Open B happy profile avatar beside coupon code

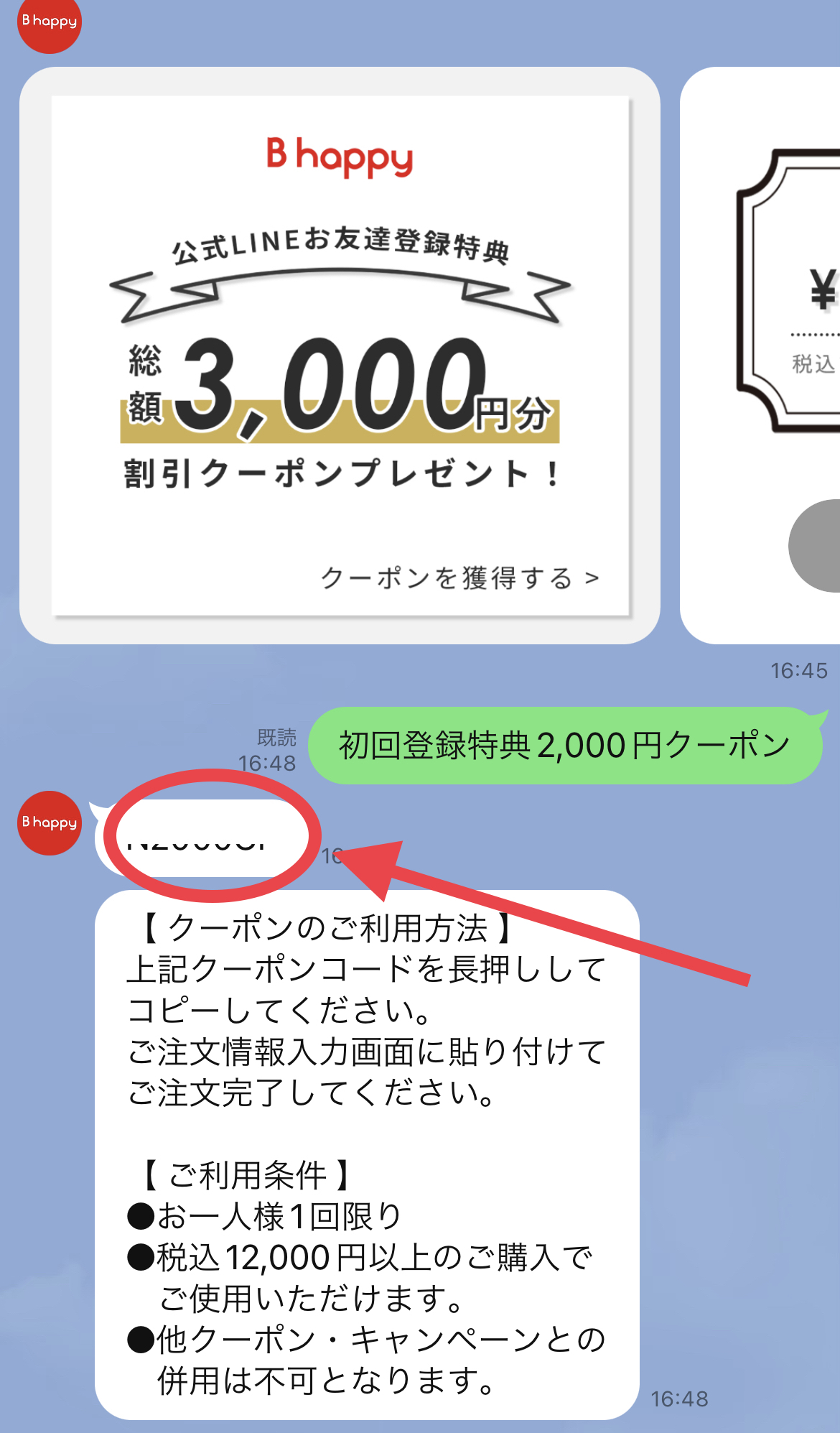[x=50, y=823]
